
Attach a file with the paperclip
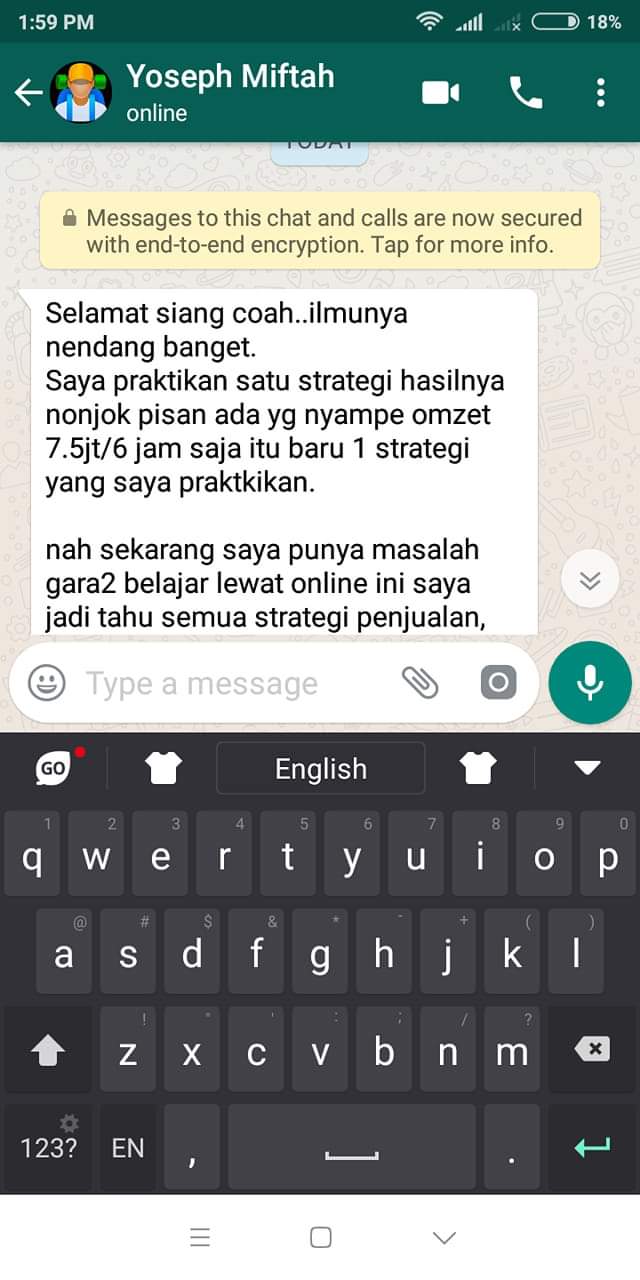(420, 683)
